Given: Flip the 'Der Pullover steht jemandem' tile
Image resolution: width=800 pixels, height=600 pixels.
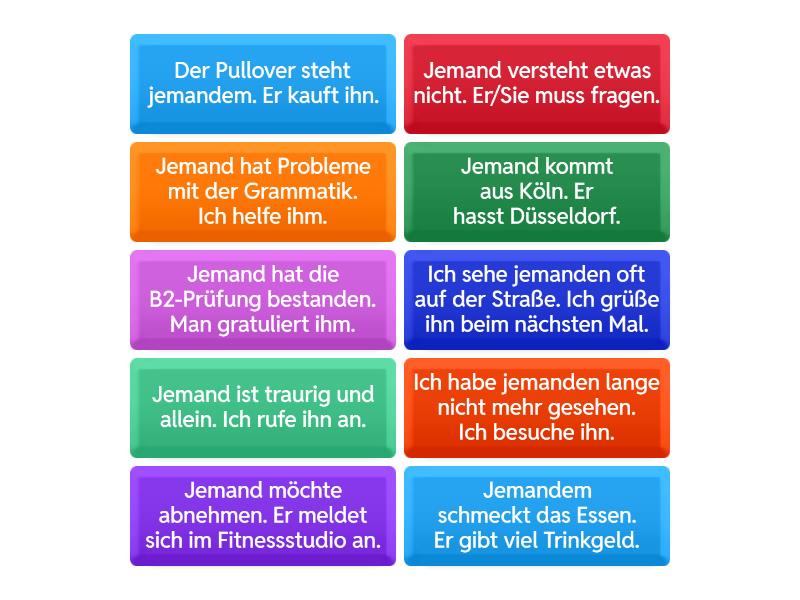Looking at the screenshot, I should click(263, 84).
